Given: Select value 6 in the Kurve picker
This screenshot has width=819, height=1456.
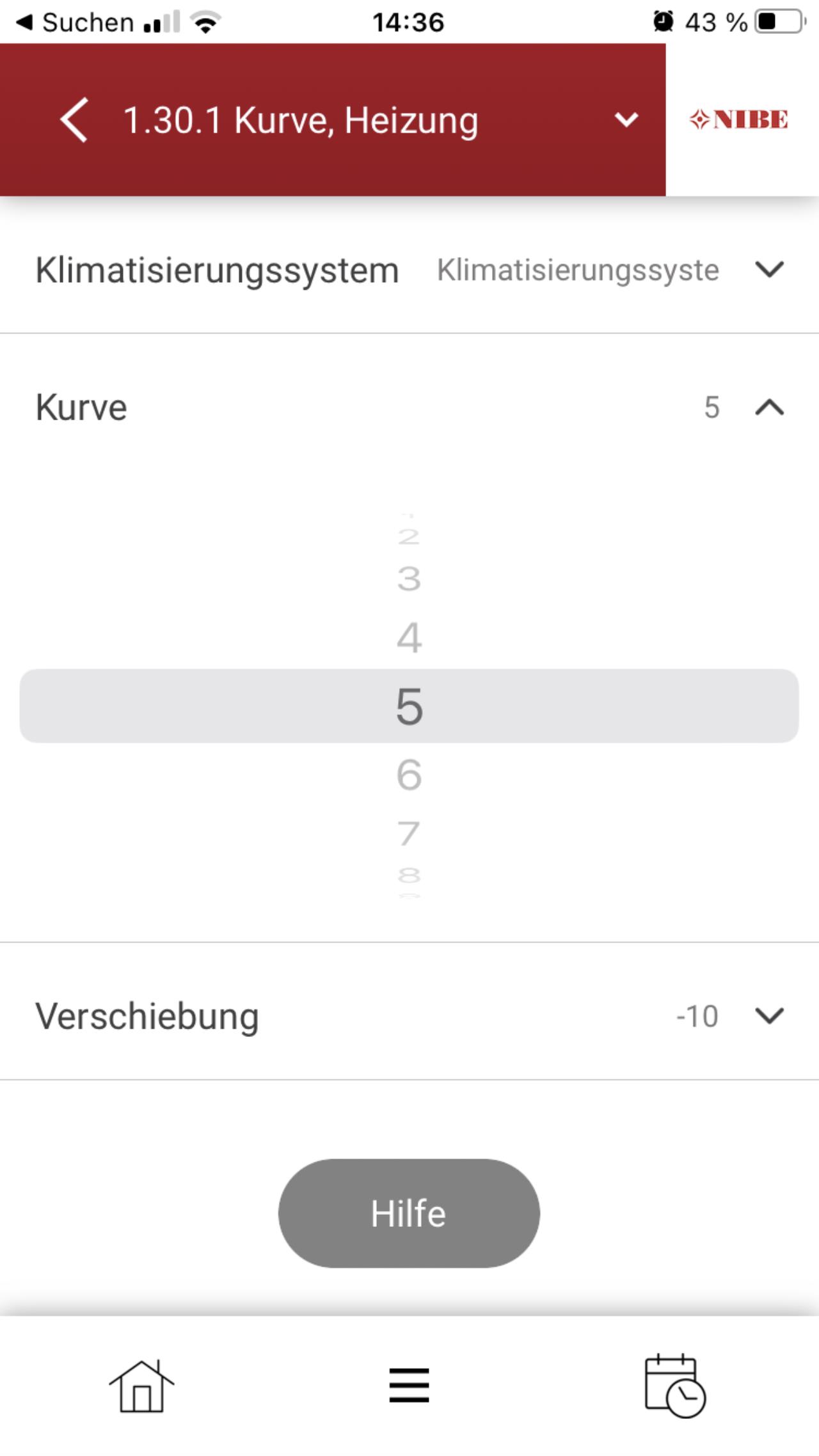Looking at the screenshot, I should (x=409, y=775).
